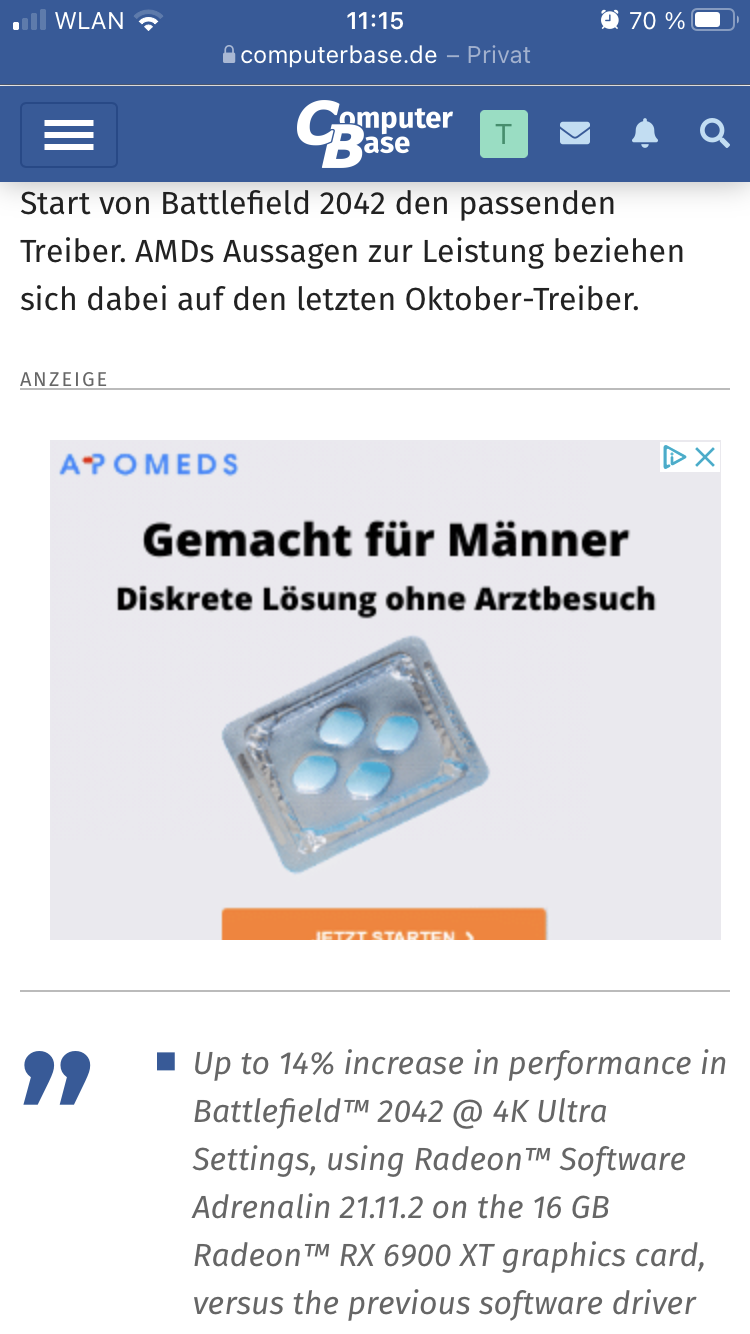This screenshot has width=750, height=1334.
Task: Open the notifications bell
Action: tap(645, 133)
